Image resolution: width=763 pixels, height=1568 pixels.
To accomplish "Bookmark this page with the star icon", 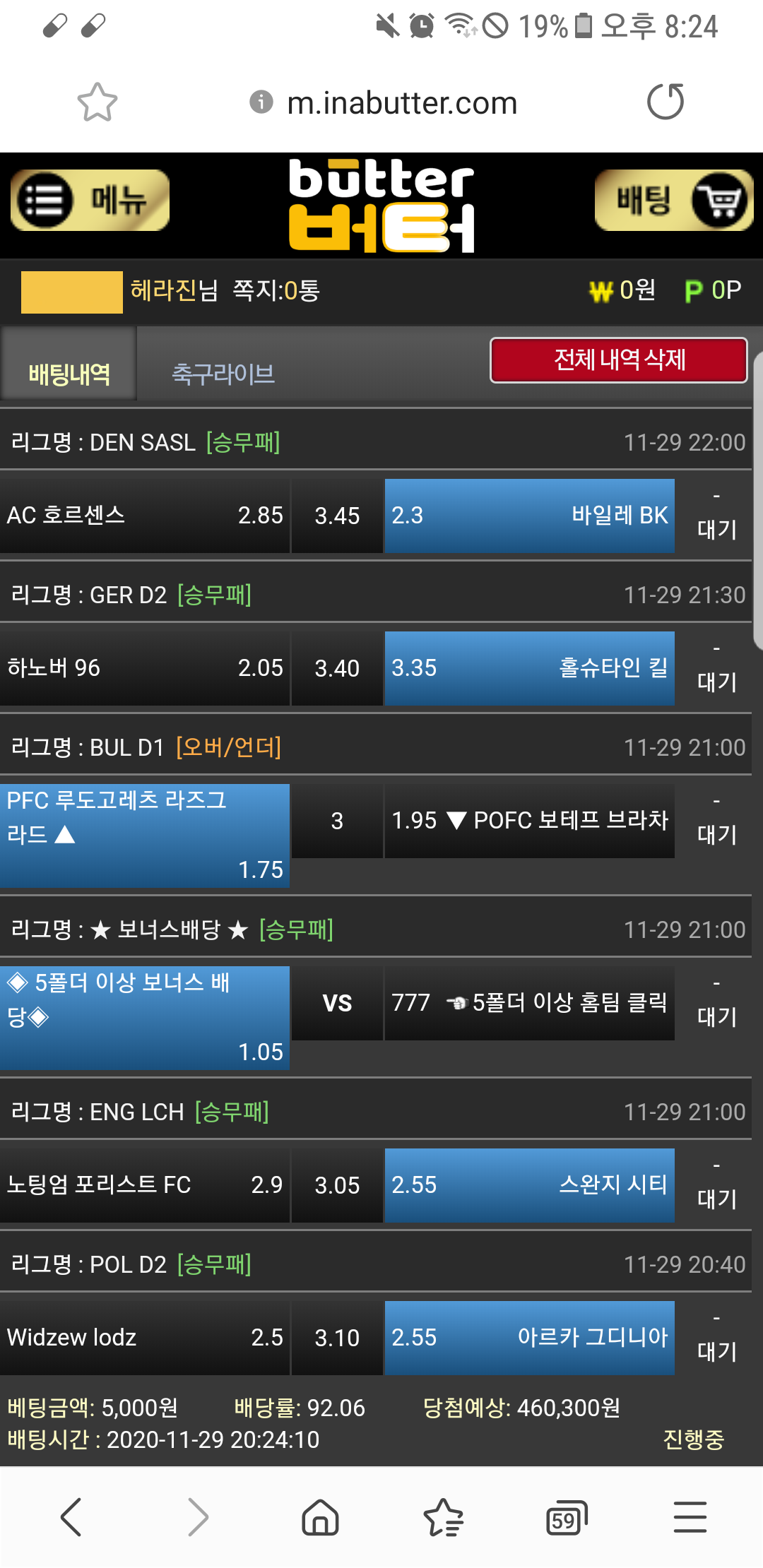I will pos(97,102).
